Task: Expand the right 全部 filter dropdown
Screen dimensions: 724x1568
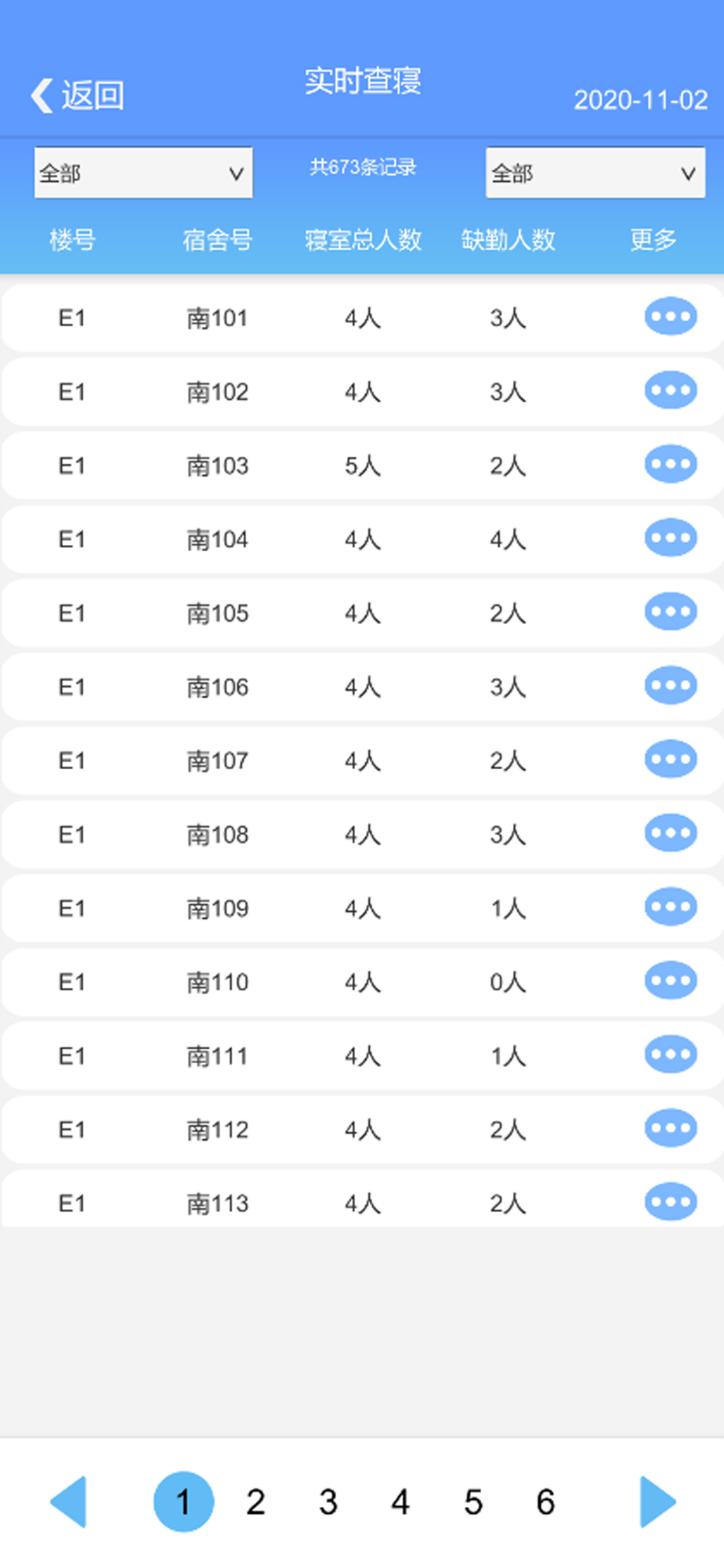Action: [595, 172]
